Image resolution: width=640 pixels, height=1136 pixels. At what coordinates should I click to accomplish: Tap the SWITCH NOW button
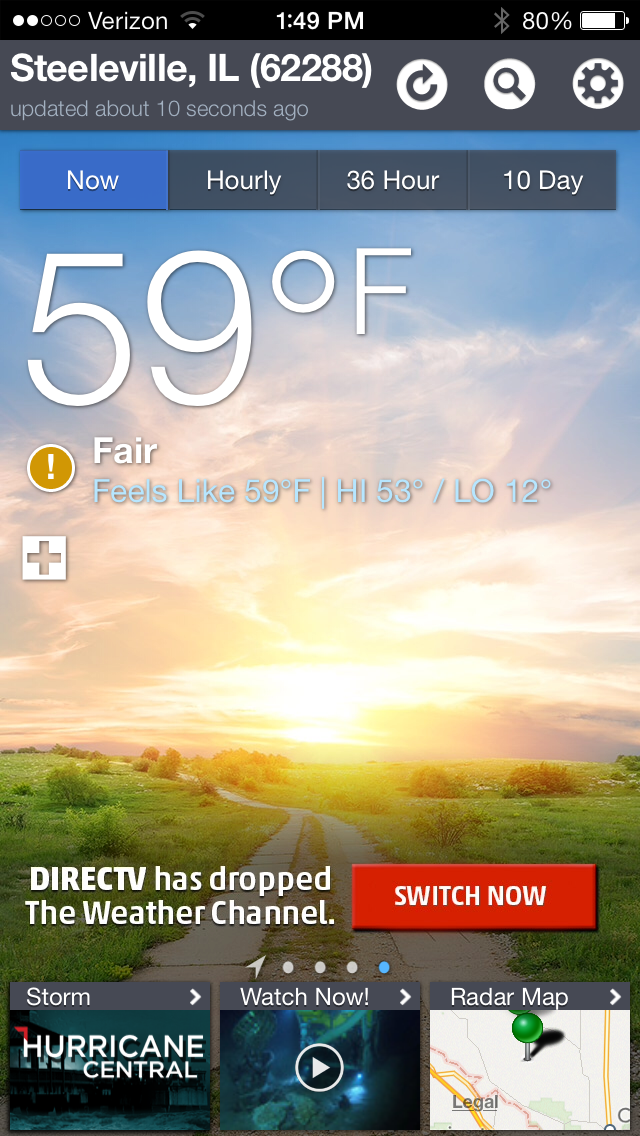coord(473,895)
